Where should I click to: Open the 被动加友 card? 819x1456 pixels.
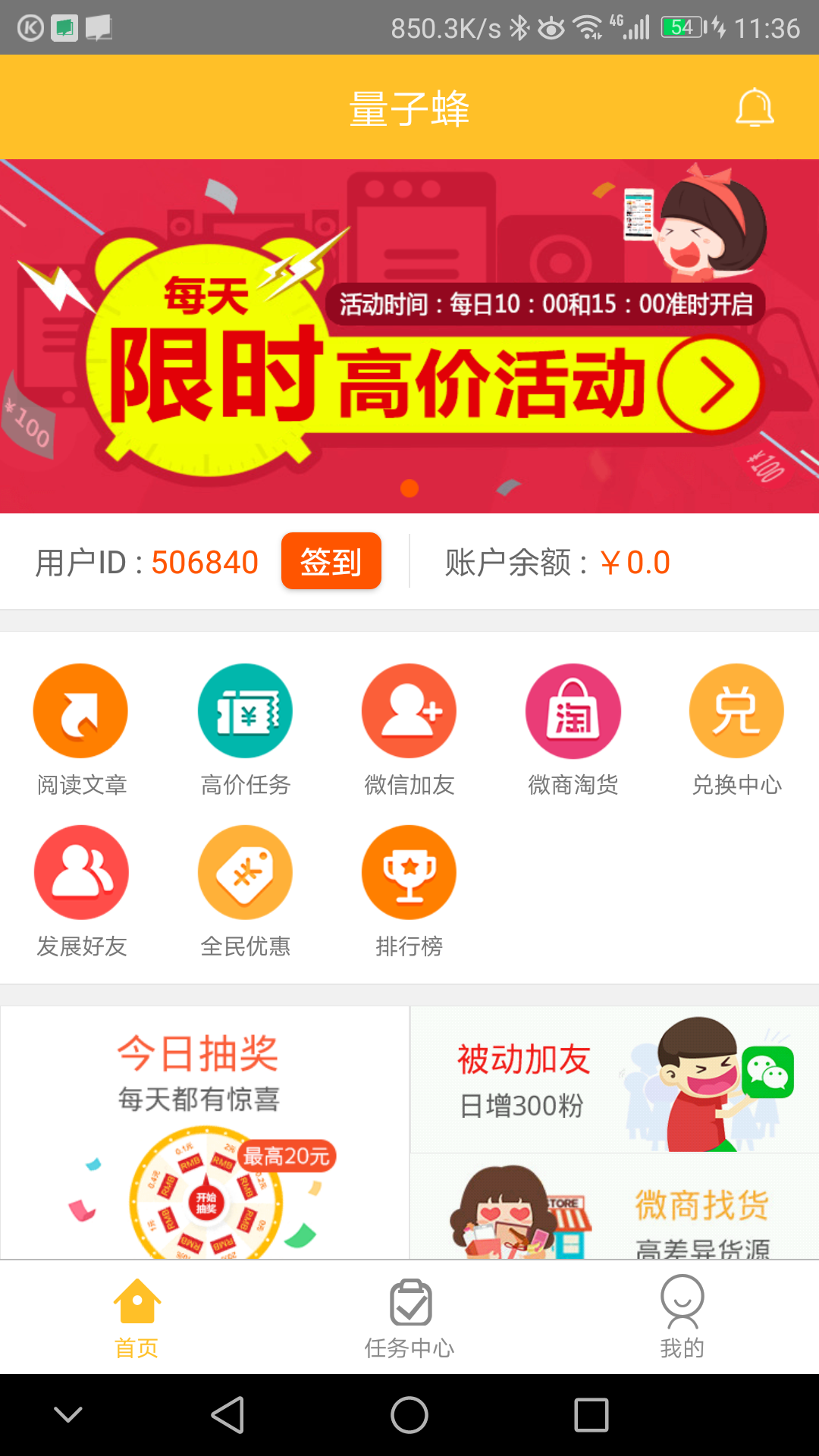pyautogui.click(x=614, y=1080)
